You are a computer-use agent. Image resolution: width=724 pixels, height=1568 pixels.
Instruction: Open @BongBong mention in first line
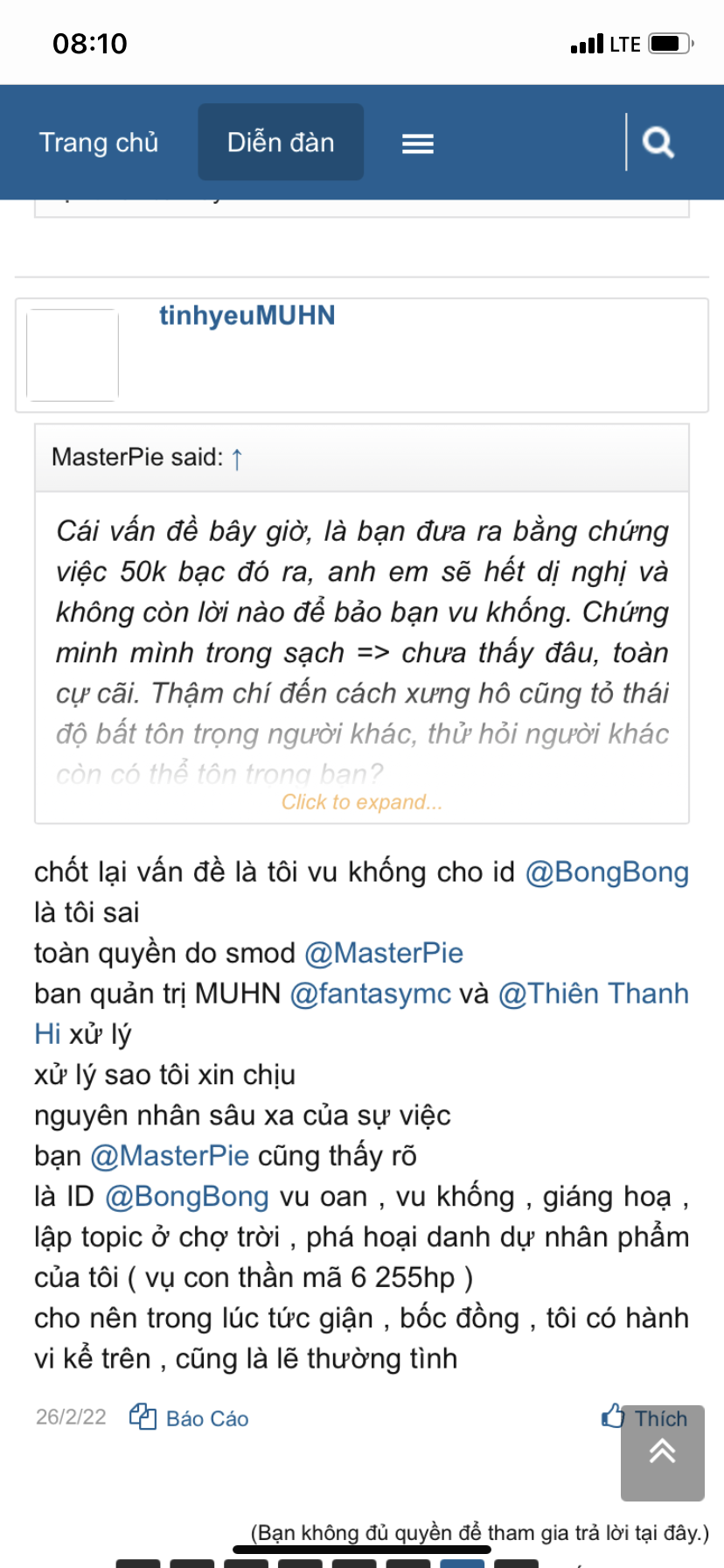pos(607,872)
